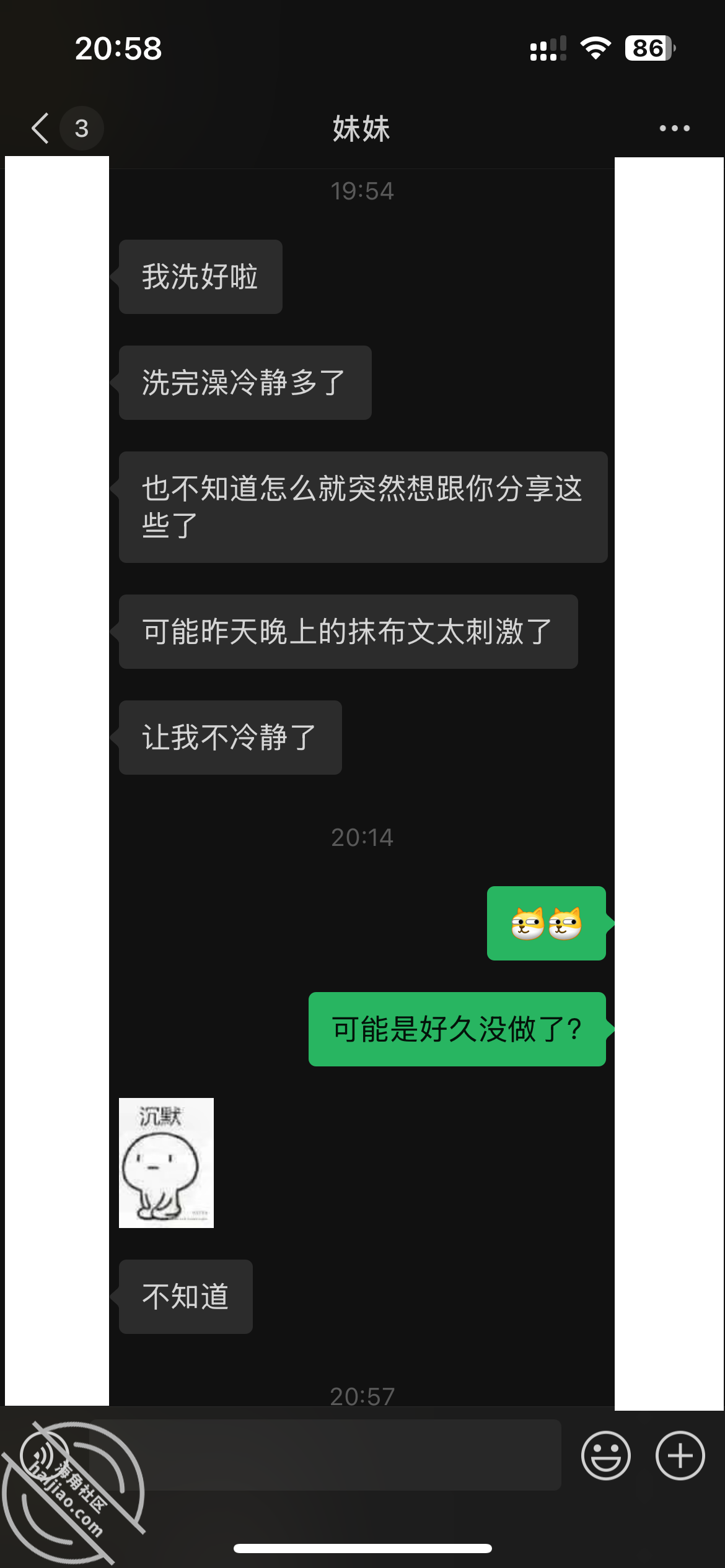Tap the message input field
The height and width of the screenshot is (1568, 725).
coord(325,1455)
